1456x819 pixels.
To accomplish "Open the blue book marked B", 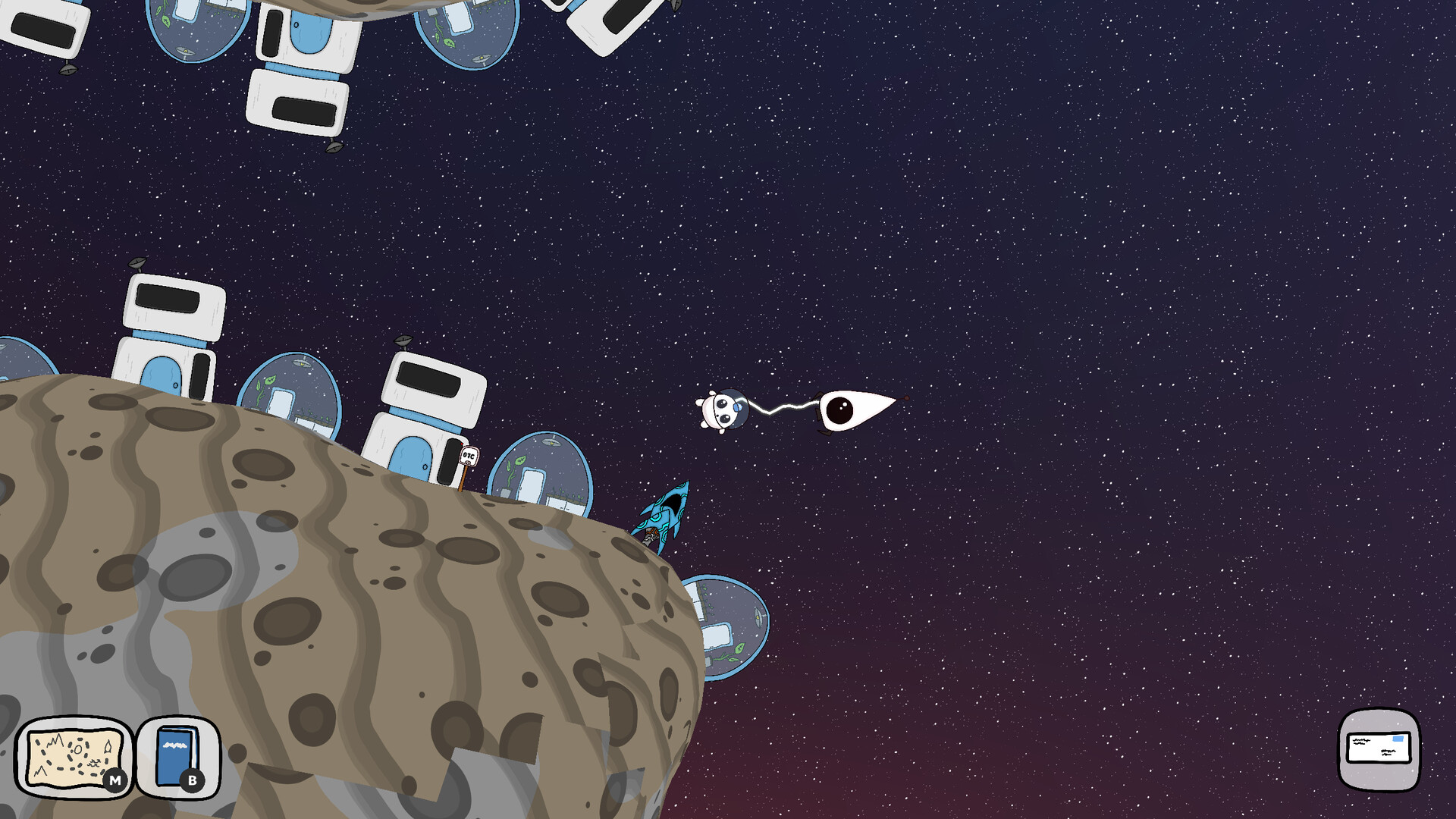I will [x=178, y=758].
